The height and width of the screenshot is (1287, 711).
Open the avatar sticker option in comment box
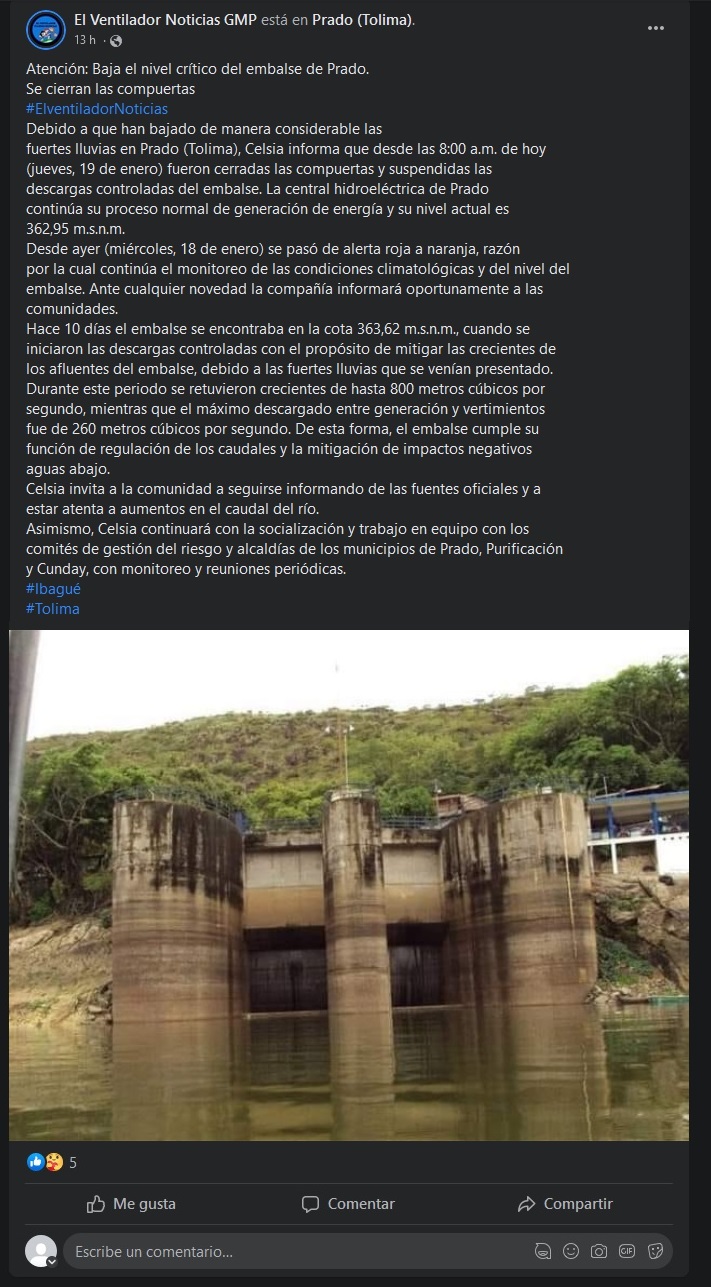coord(543,1251)
